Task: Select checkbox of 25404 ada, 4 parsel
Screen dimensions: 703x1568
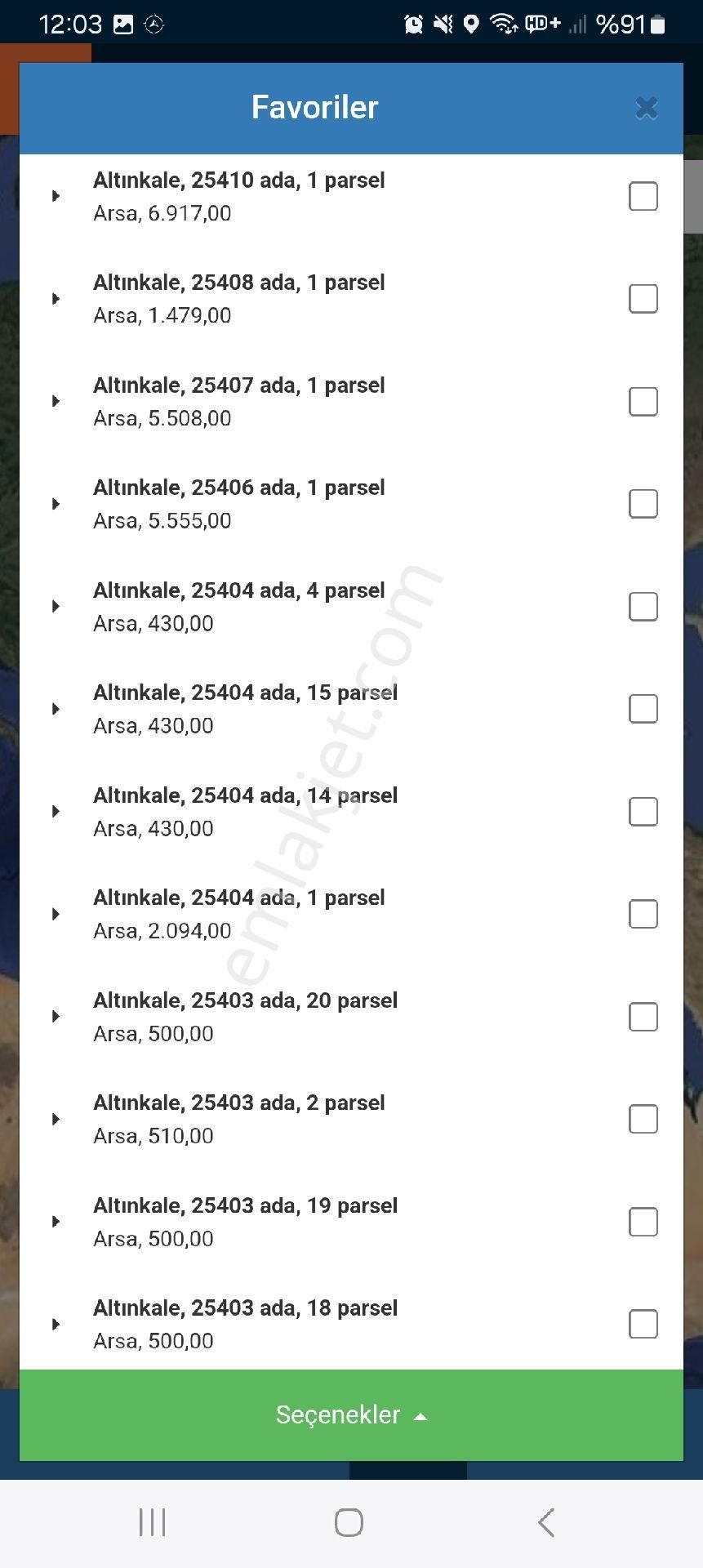Action: pyautogui.click(x=643, y=606)
